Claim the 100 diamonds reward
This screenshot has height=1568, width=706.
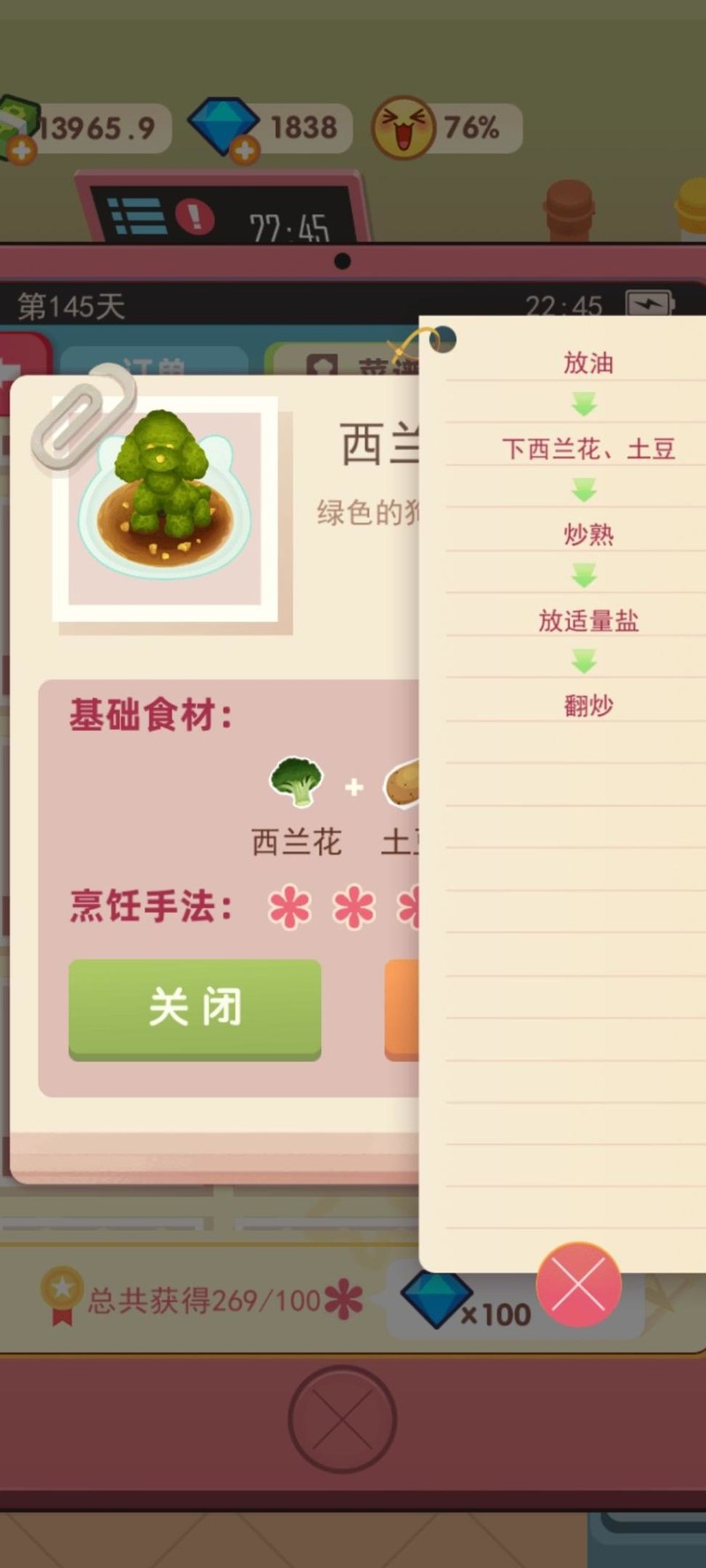pos(468,1303)
